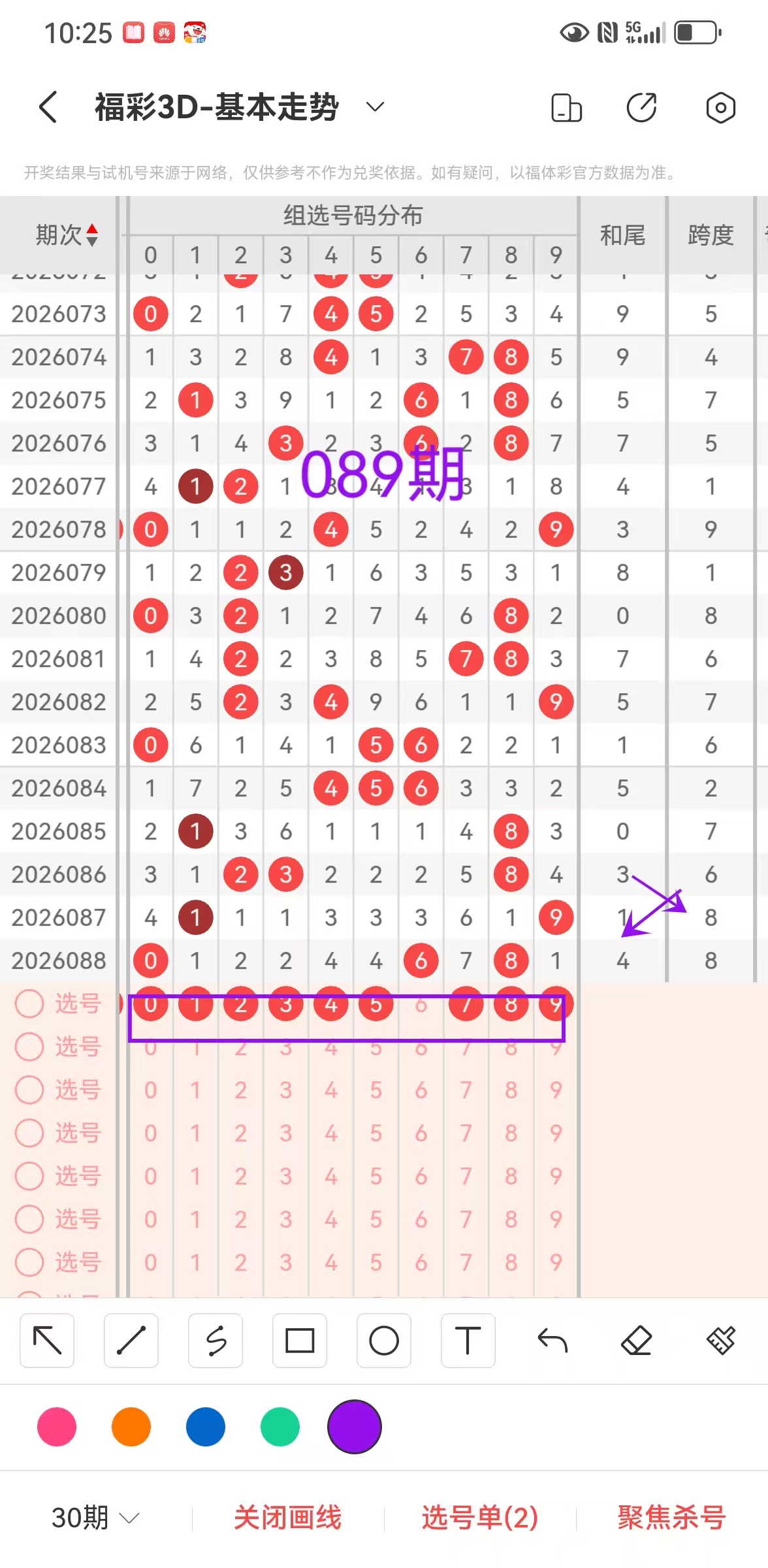Select the circle drawing tool

(384, 1341)
